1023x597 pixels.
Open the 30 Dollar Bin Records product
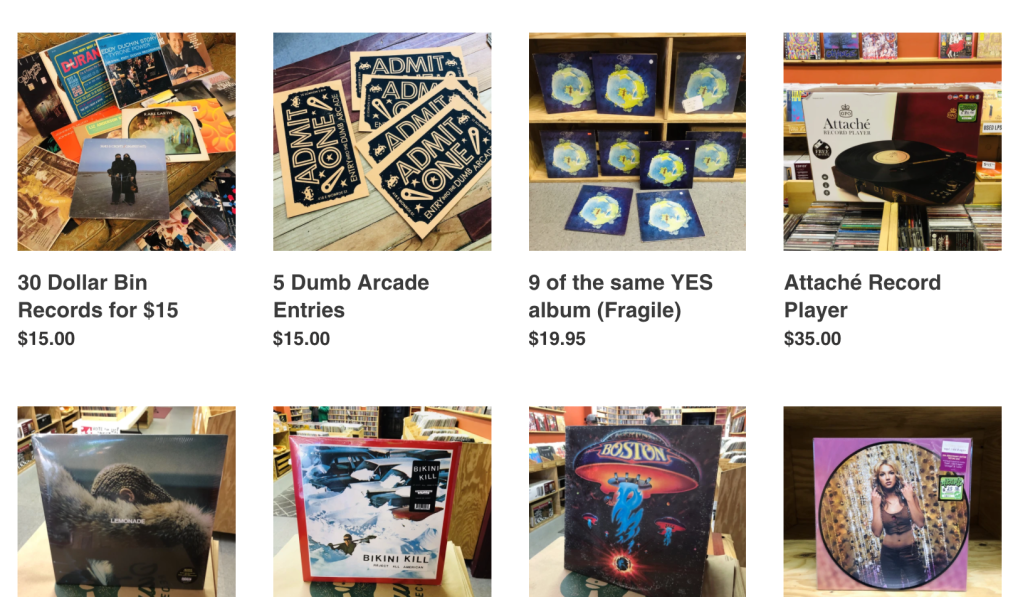coord(126,141)
